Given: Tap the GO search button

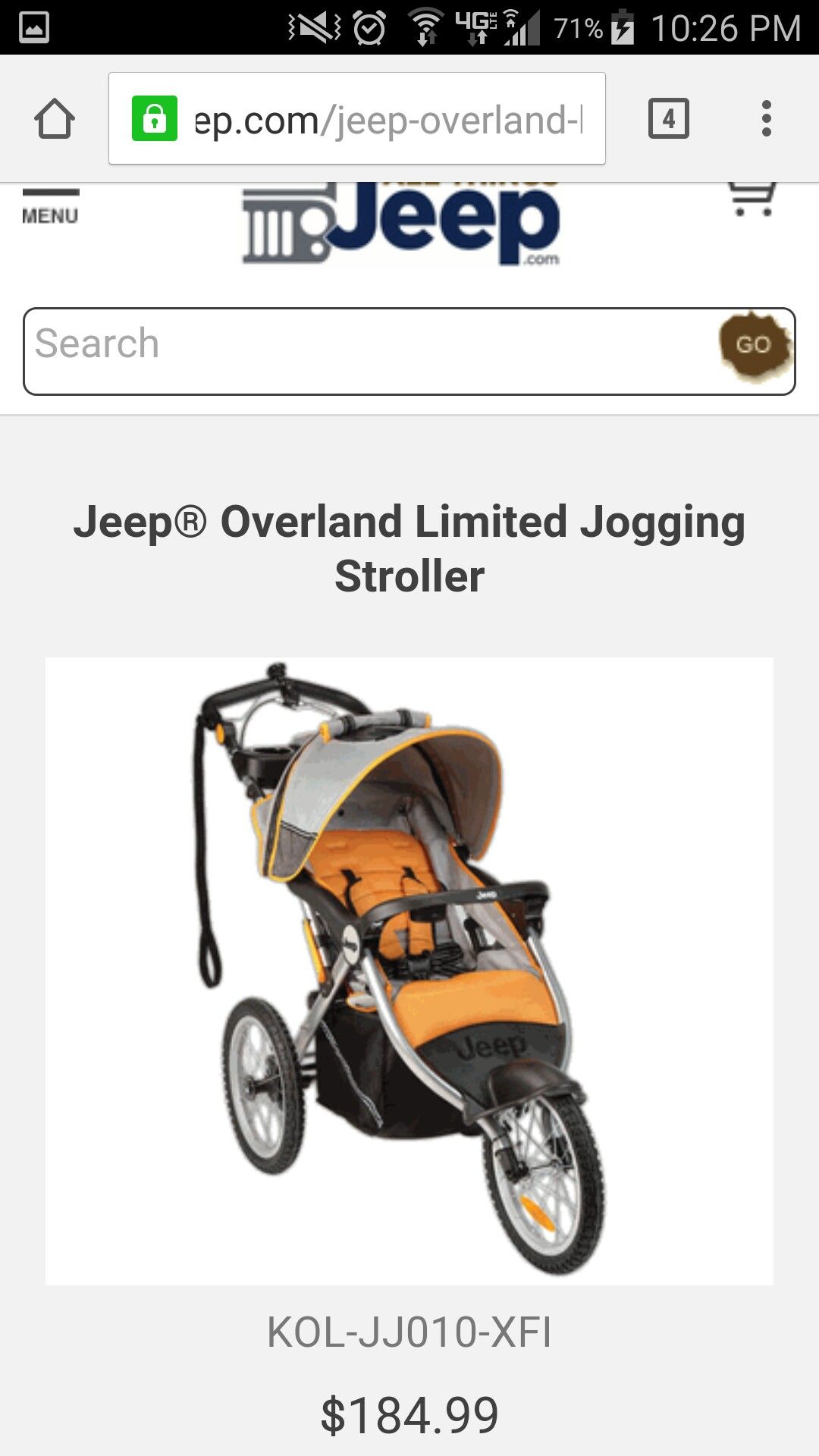Looking at the screenshot, I should pyautogui.click(x=755, y=346).
